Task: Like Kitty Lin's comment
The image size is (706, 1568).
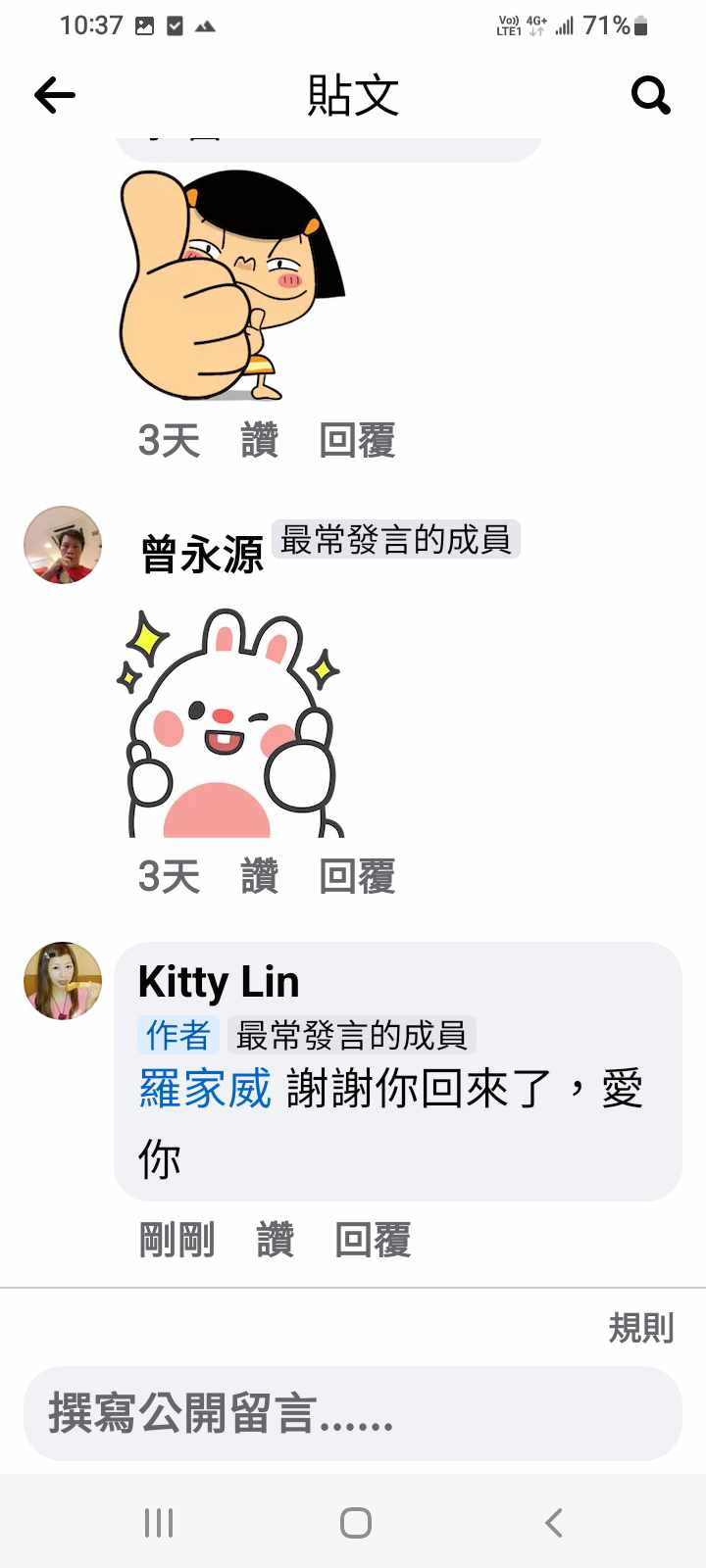Action: tap(276, 1240)
